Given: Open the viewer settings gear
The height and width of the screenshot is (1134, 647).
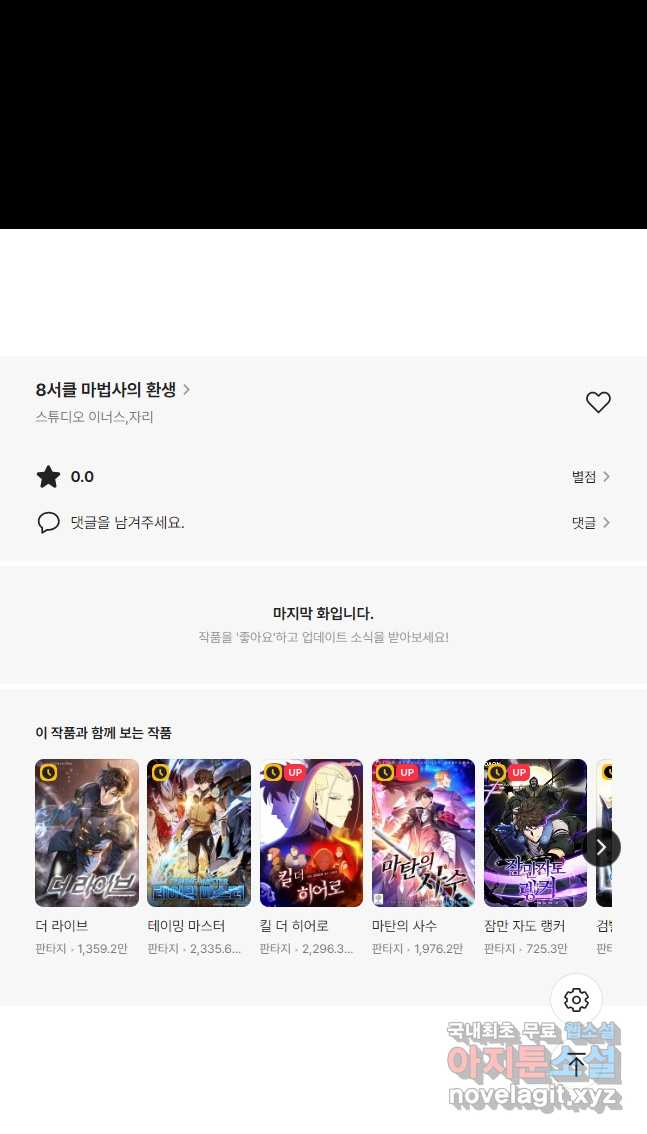Looking at the screenshot, I should click(576, 999).
